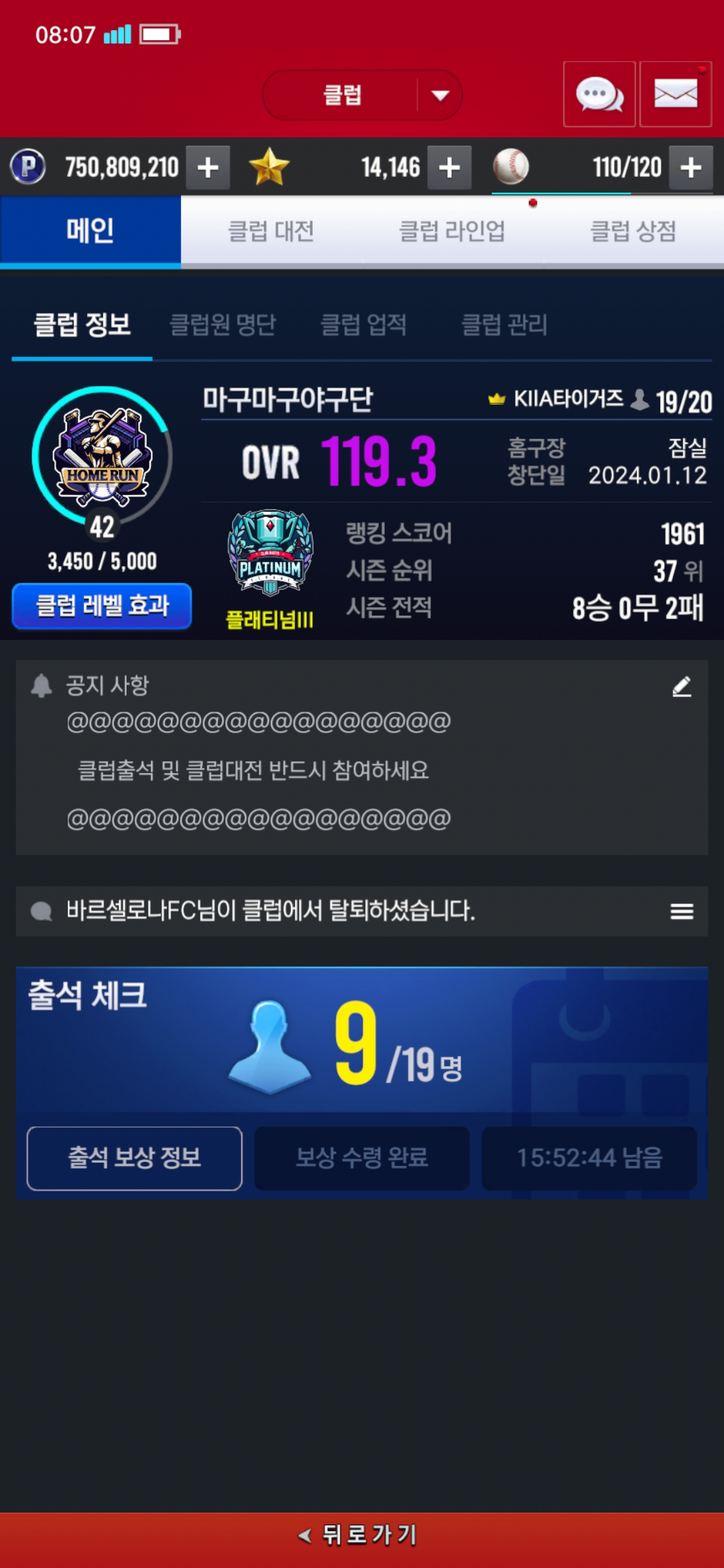Image resolution: width=724 pixels, height=1568 pixels.
Task: Switch to the 클럽 대전 tab
Action: (x=271, y=231)
